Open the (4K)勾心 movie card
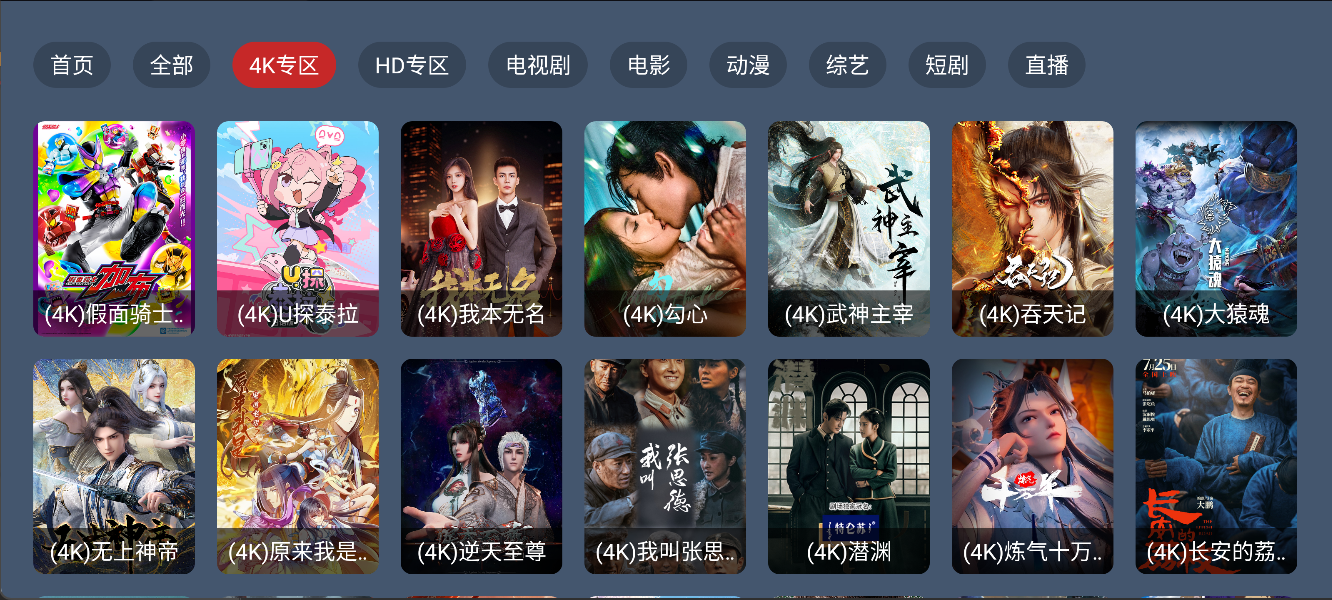 [x=665, y=229]
